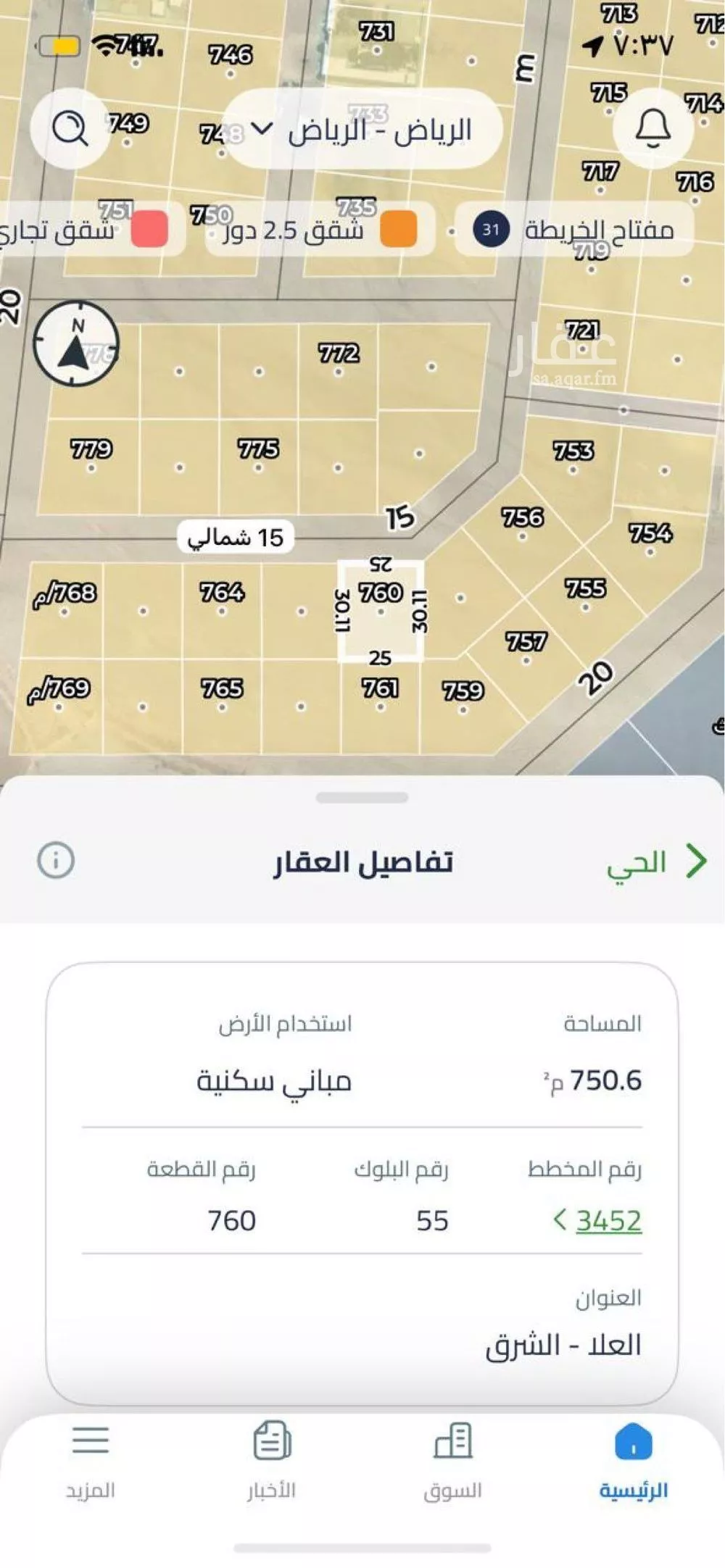Expand the الرياض - الرياض city dropdown
The image size is (725, 1568).
[x=362, y=130]
